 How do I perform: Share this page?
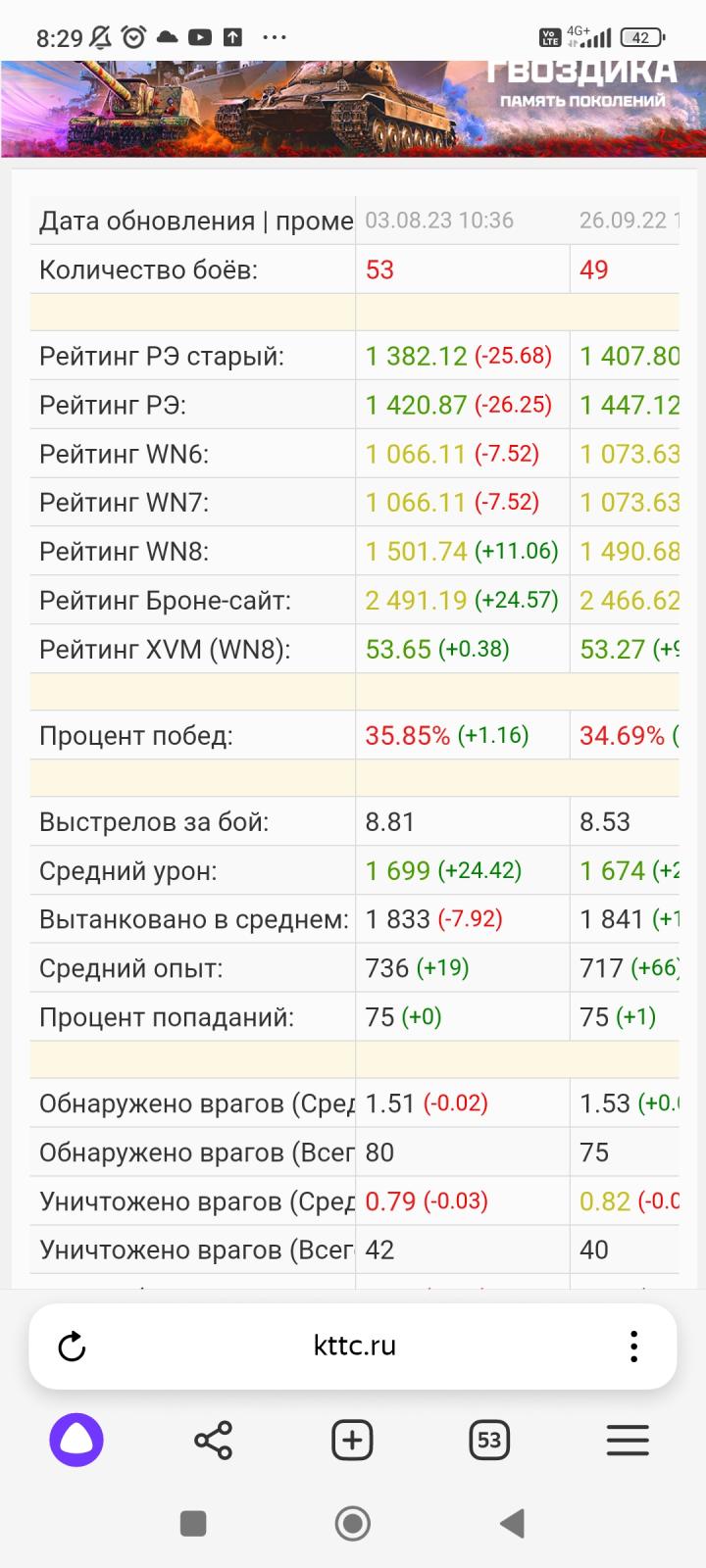click(x=213, y=1440)
